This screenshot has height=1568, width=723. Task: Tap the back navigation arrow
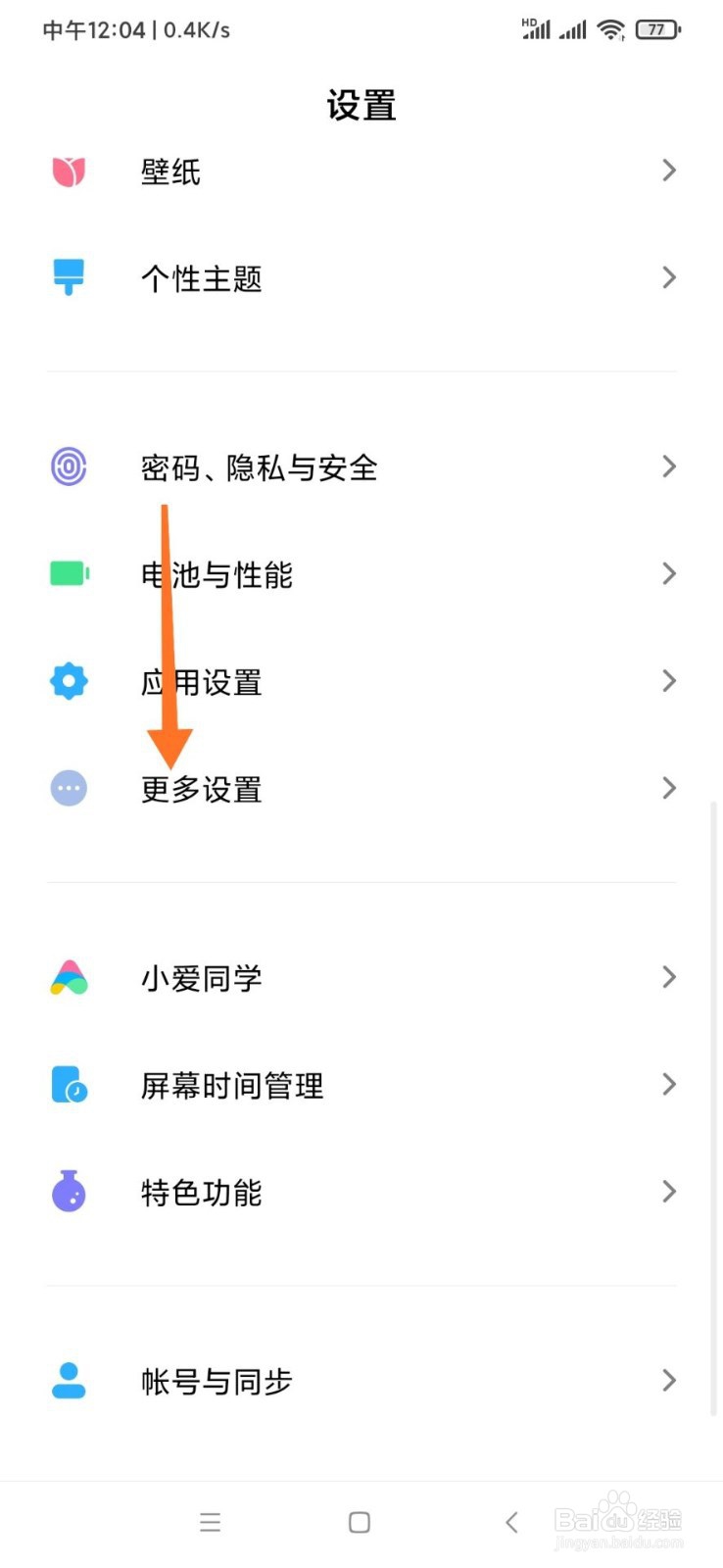coord(510,1522)
